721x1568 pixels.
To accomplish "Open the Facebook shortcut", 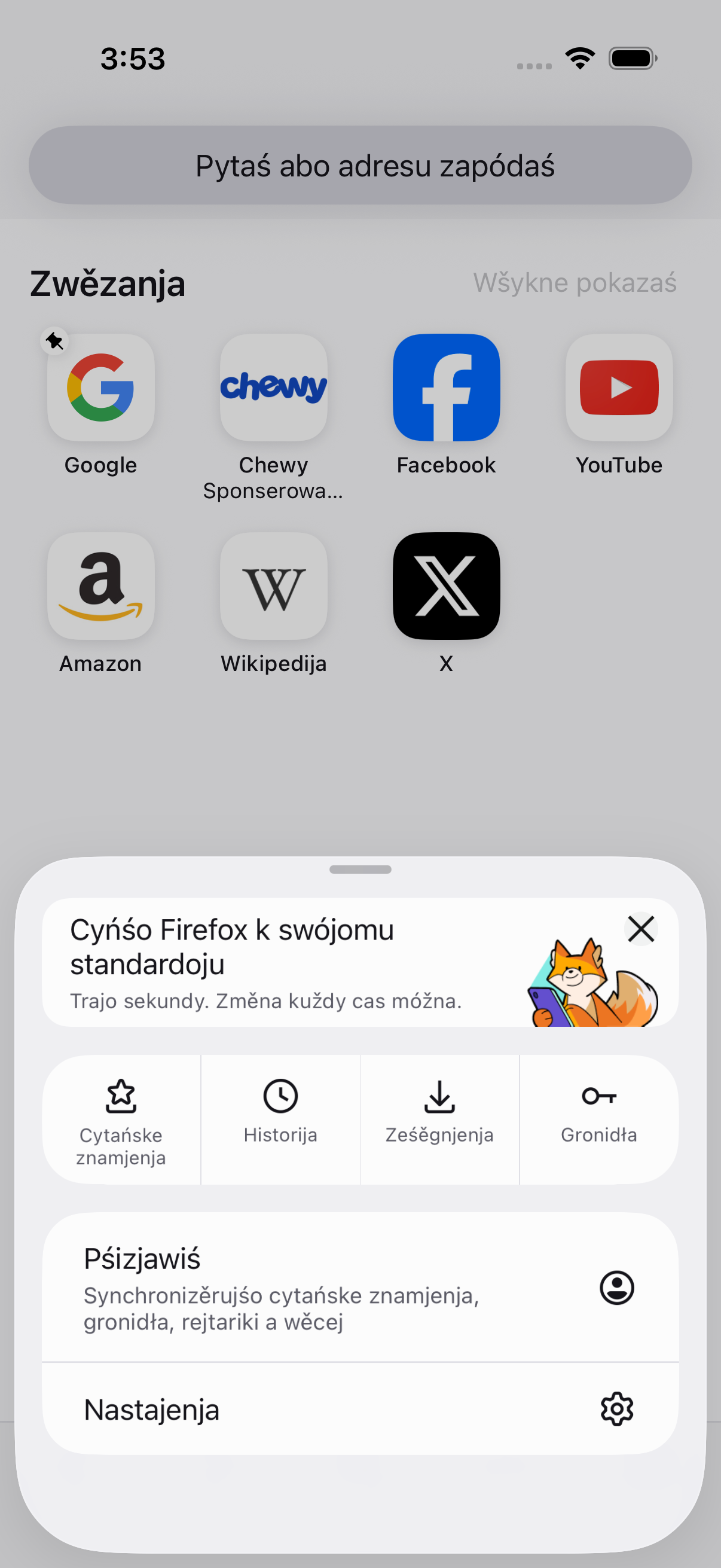I will [x=447, y=404].
